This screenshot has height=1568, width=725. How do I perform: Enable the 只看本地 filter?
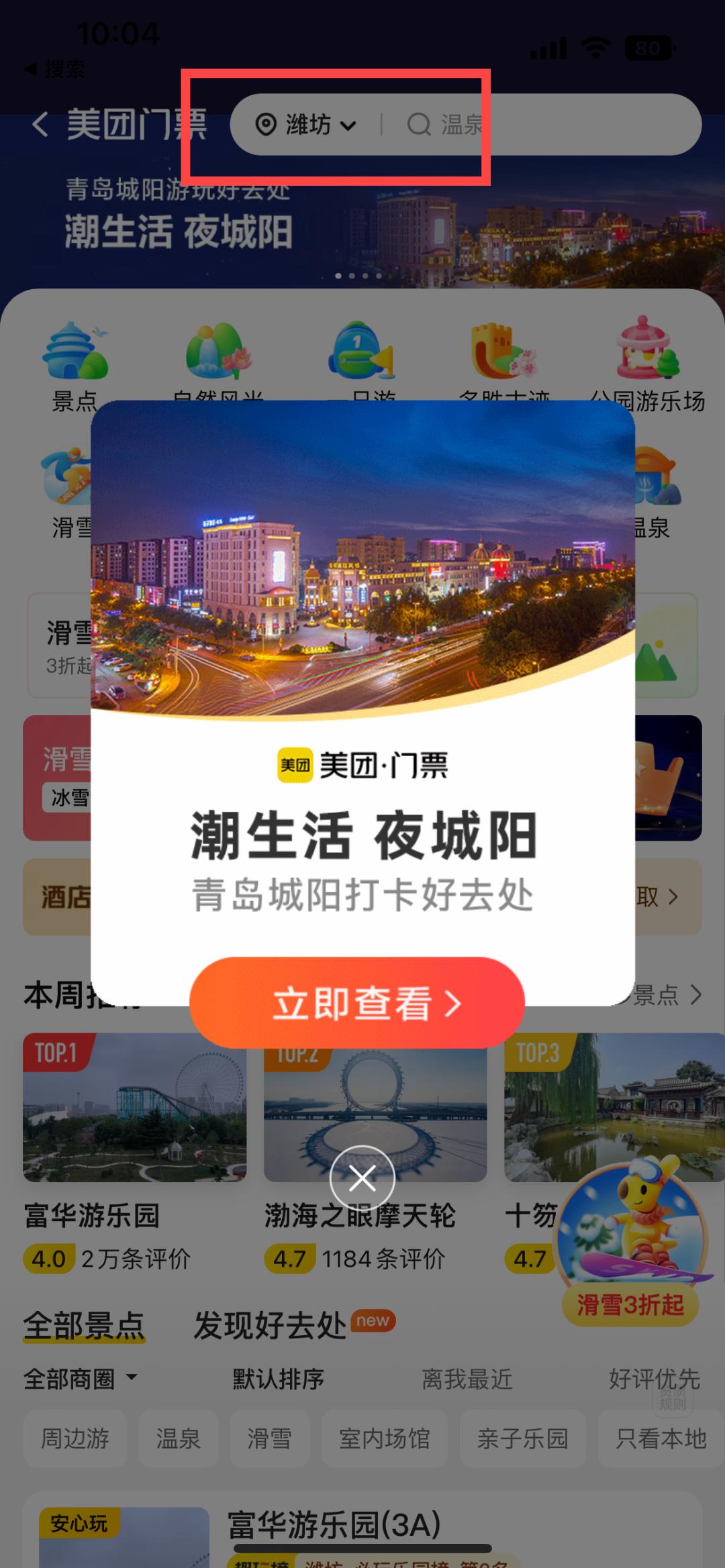point(658,1439)
